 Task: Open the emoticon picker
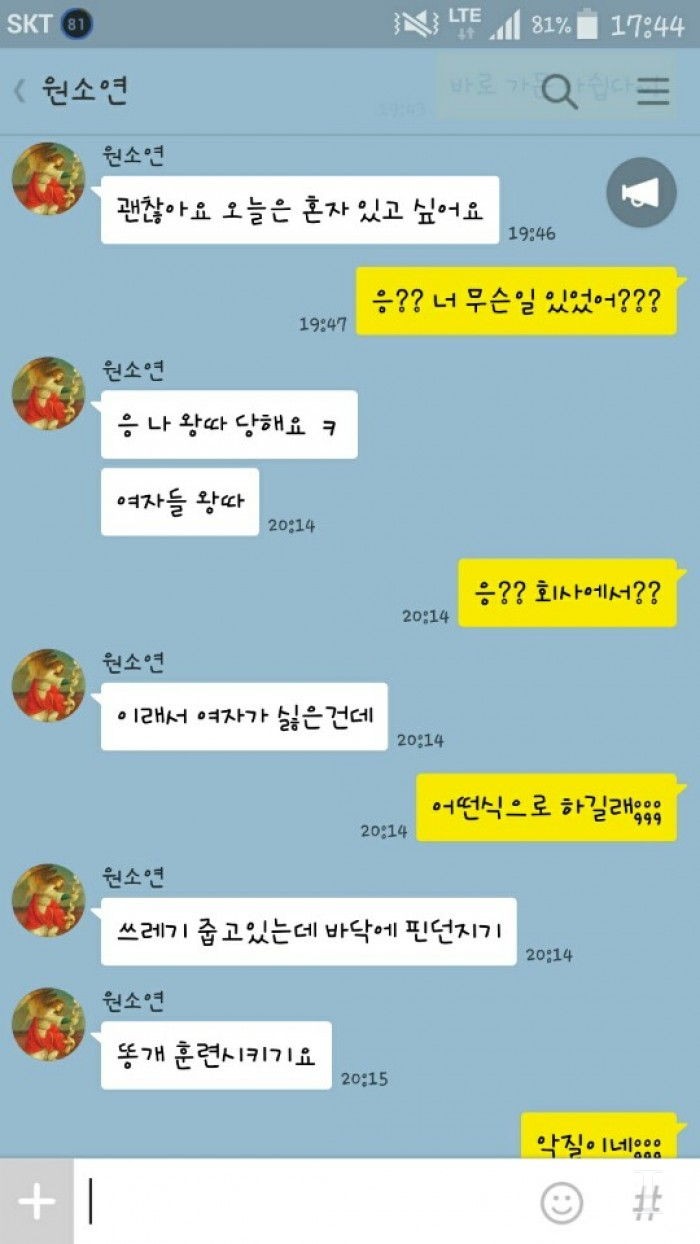pos(562,1201)
